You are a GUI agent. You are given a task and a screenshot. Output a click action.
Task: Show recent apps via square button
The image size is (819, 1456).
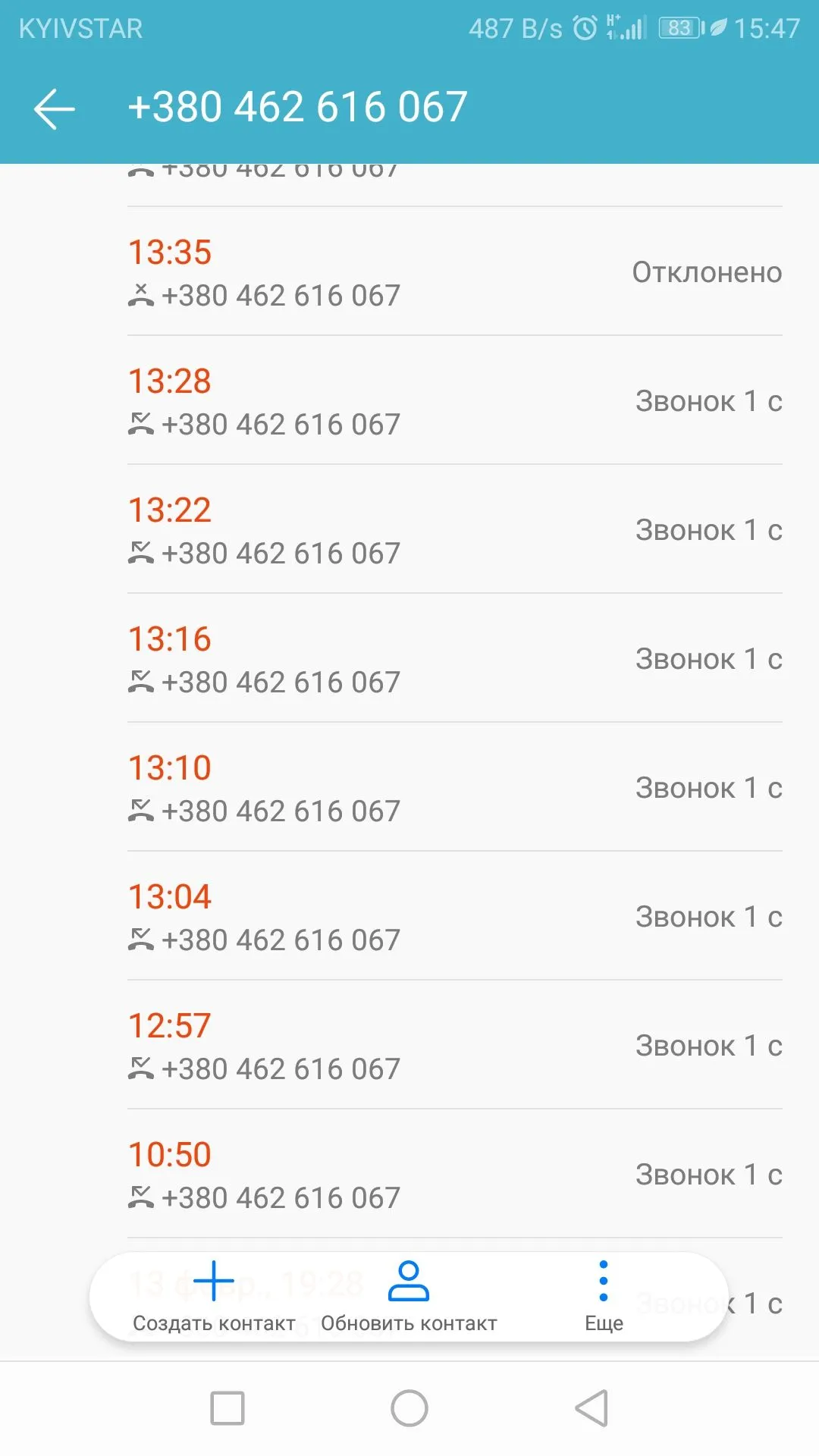pos(227,1408)
